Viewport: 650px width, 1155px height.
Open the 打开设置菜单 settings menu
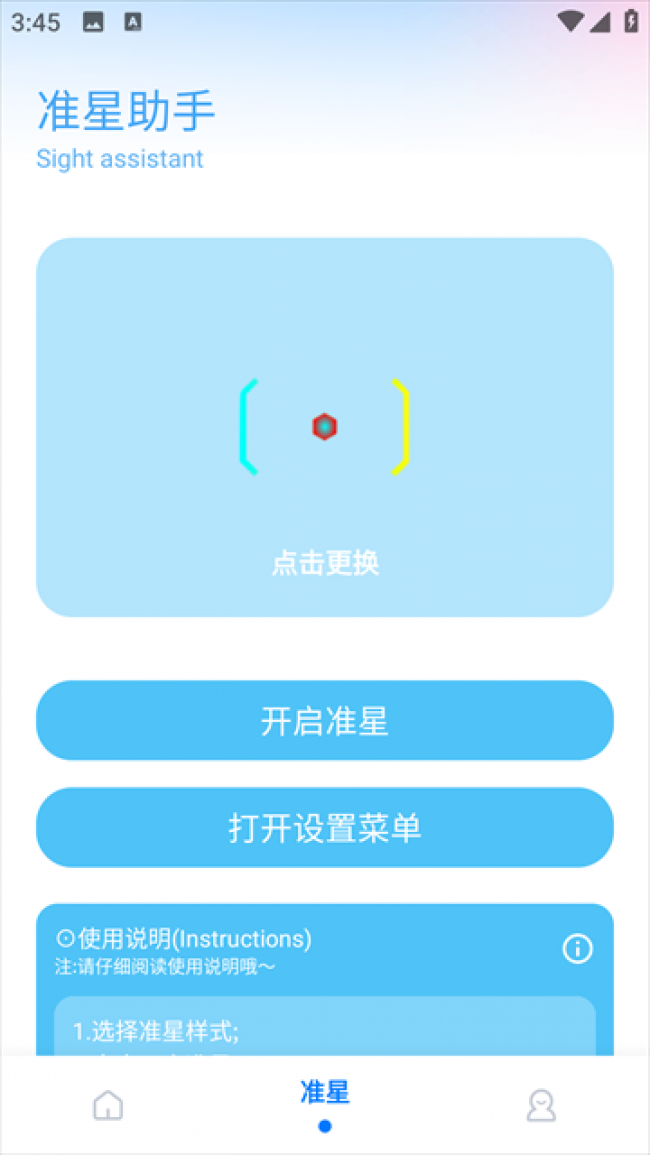click(x=324, y=828)
